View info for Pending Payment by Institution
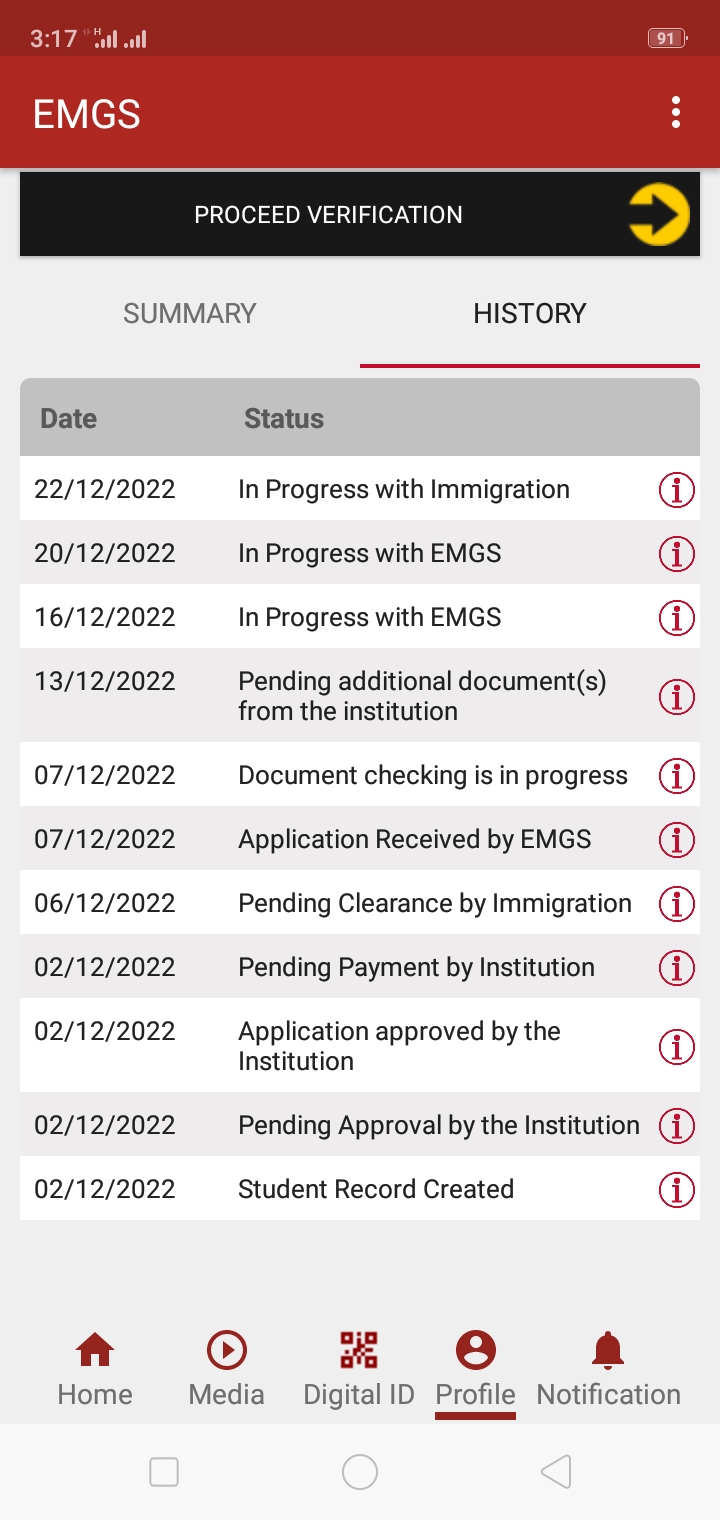Image resolution: width=720 pixels, height=1520 pixels. (x=676, y=967)
